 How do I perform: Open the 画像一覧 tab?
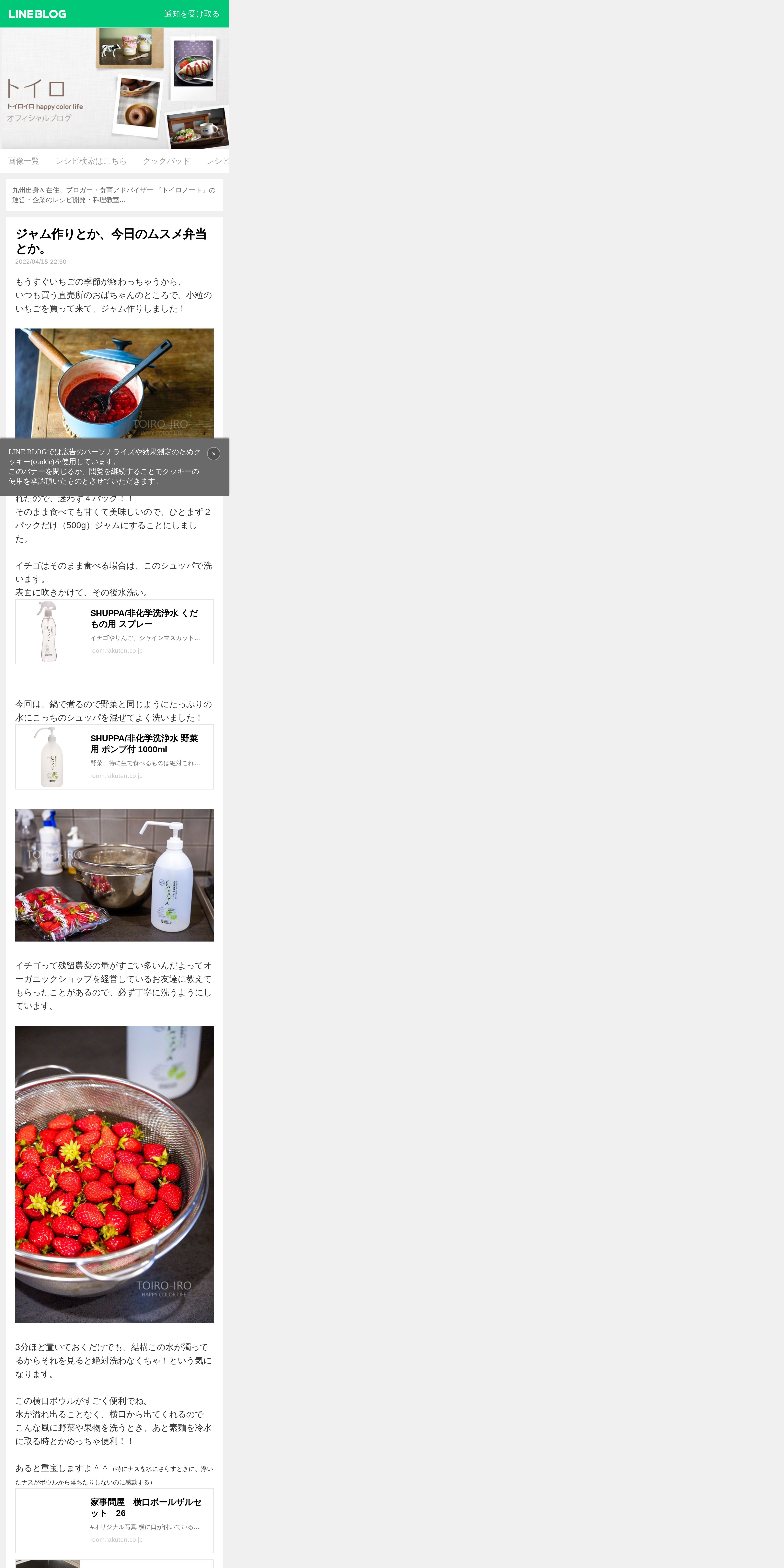[x=24, y=161]
